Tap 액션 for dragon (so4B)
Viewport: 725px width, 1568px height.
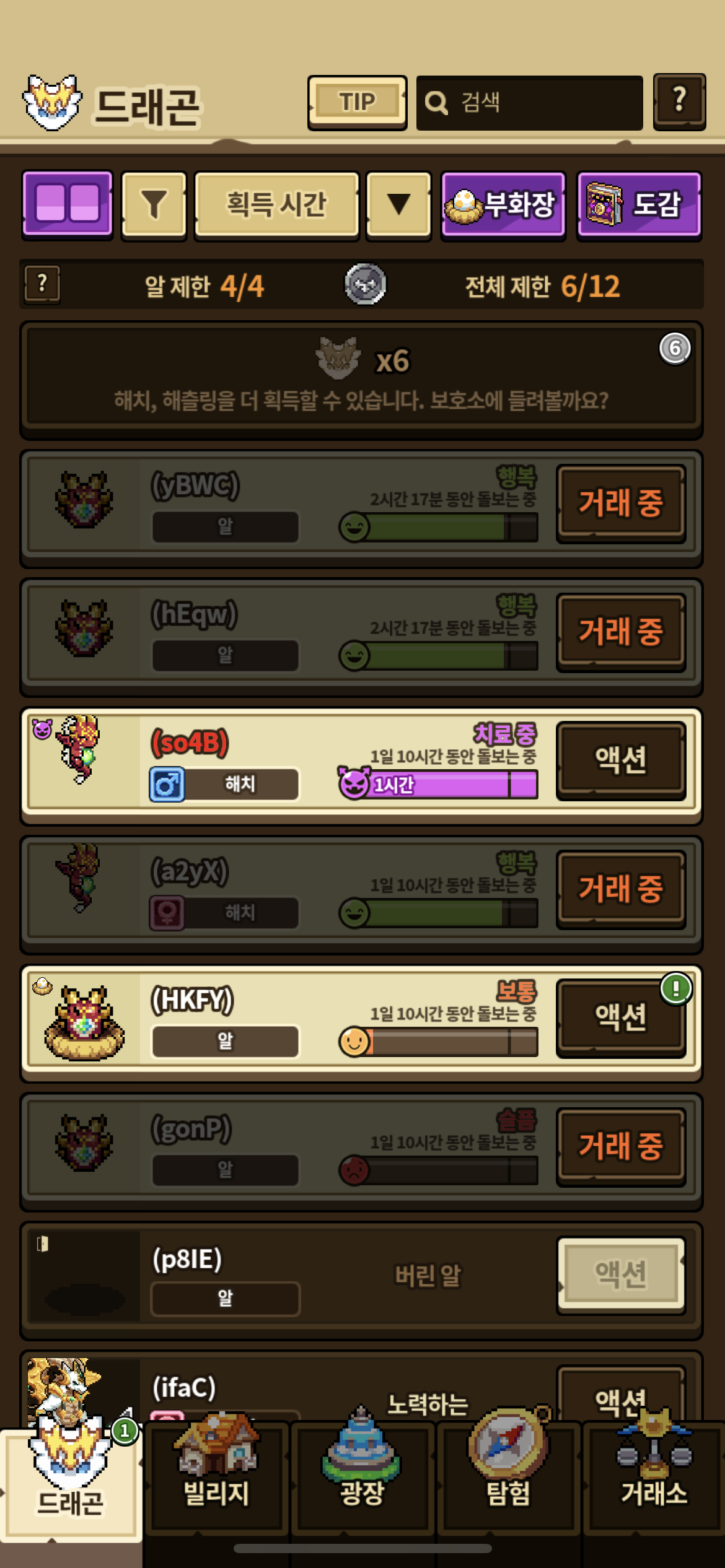[620, 760]
